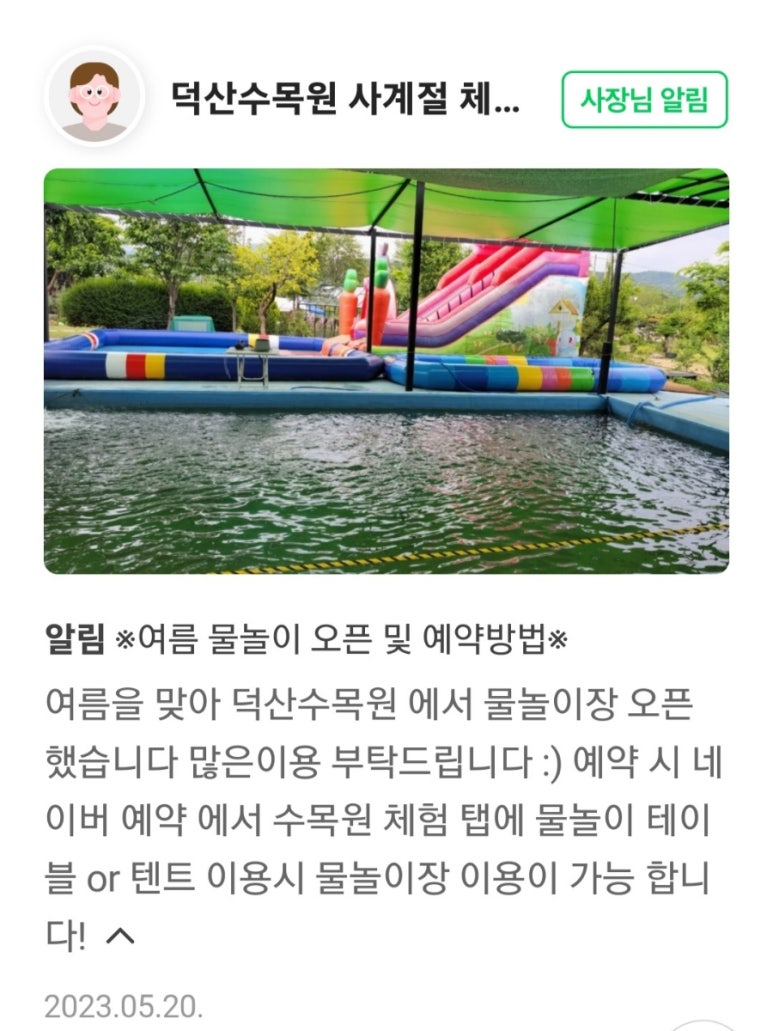Open the water playground photo
Viewport: 773px width, 1031px height.
point(386,371)
